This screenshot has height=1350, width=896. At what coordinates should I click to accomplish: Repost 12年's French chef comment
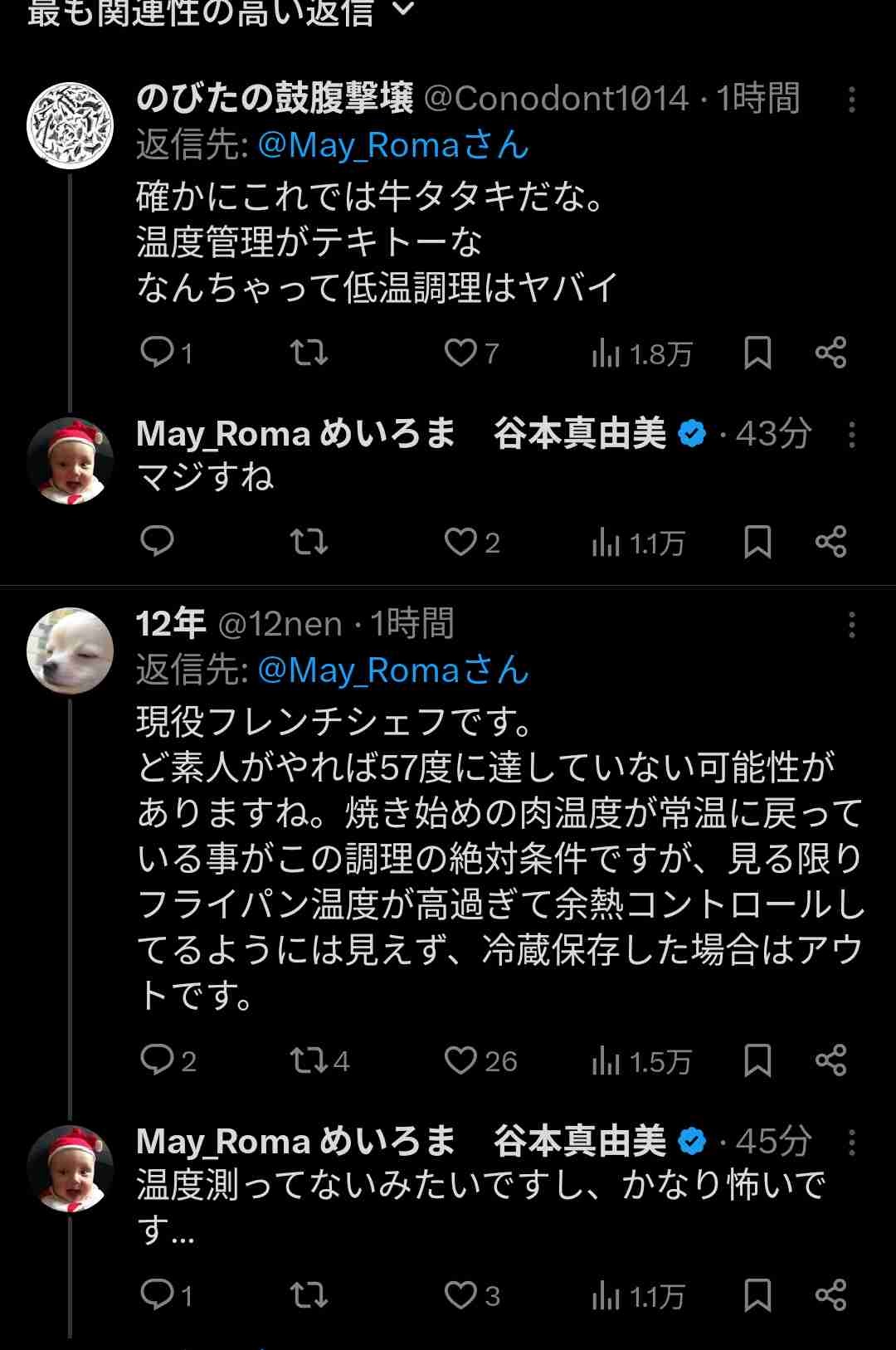pyautogui.click(x=309, y=1060)
